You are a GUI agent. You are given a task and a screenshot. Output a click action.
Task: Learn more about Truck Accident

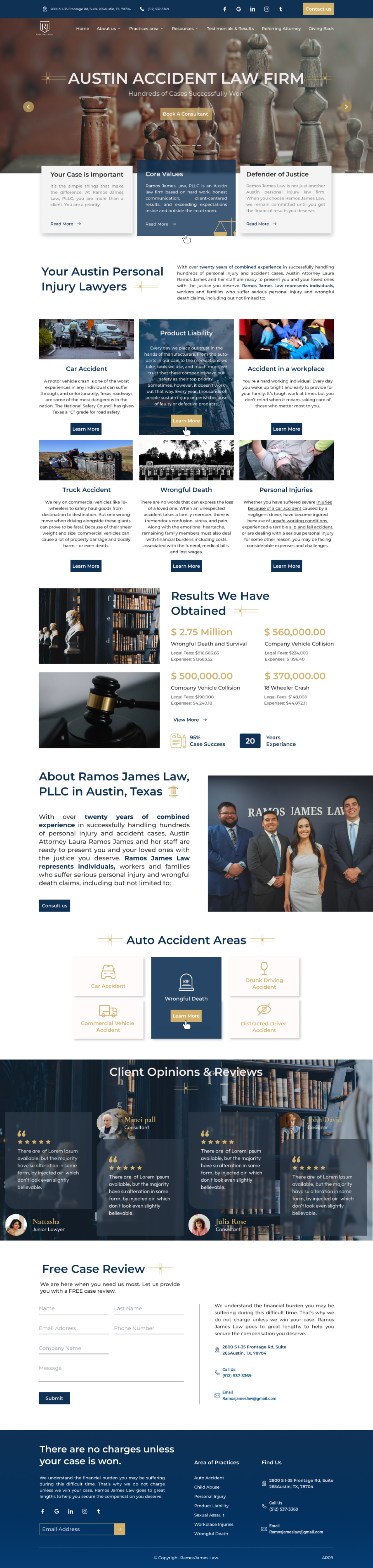[86, 566]
